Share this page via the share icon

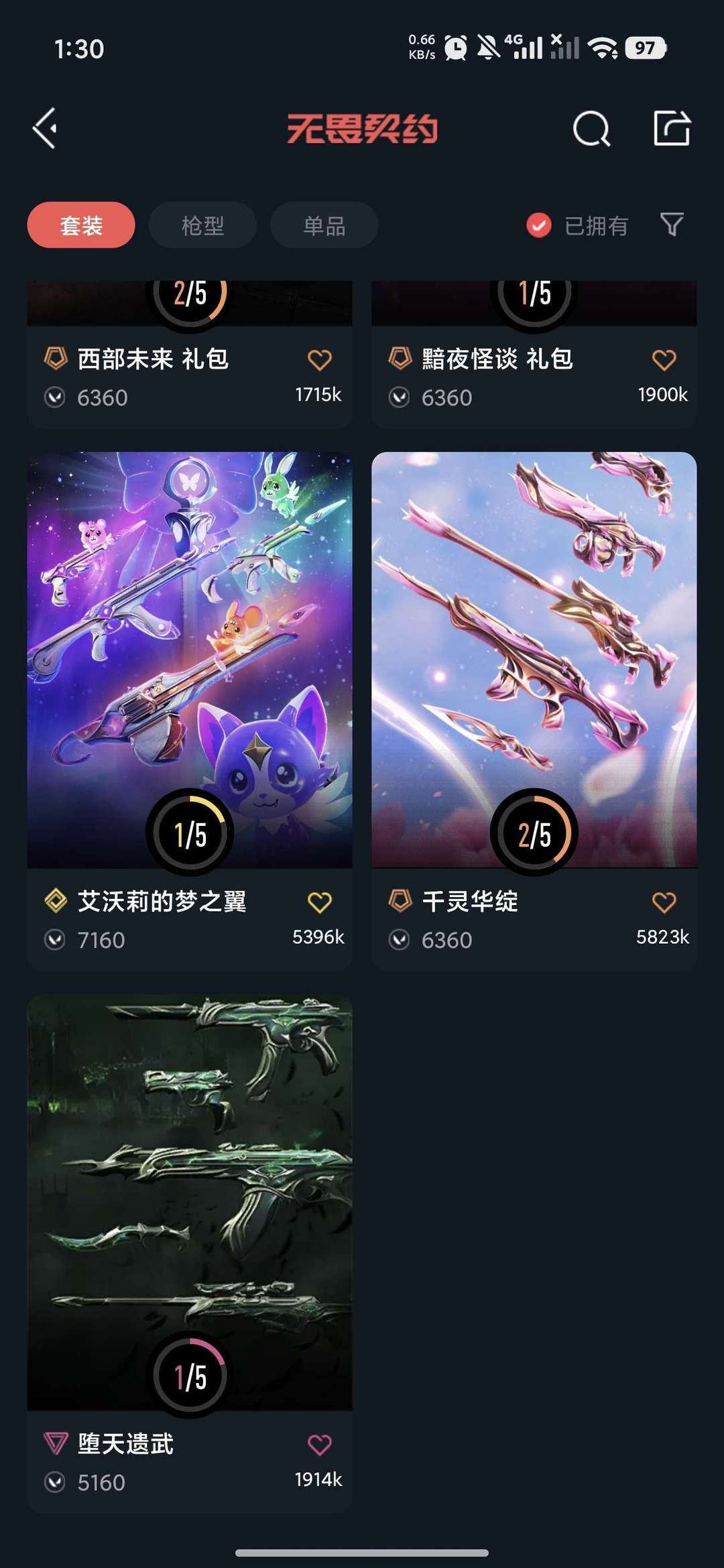pos(672,128)
